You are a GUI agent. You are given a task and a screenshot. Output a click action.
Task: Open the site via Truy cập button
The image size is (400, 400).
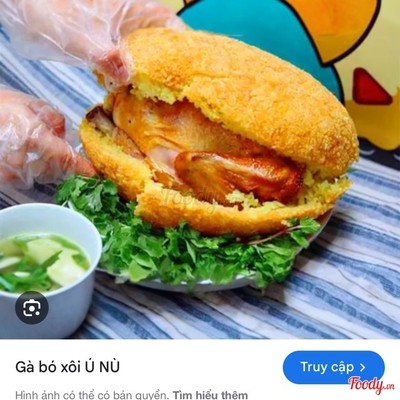coord(334,367)
